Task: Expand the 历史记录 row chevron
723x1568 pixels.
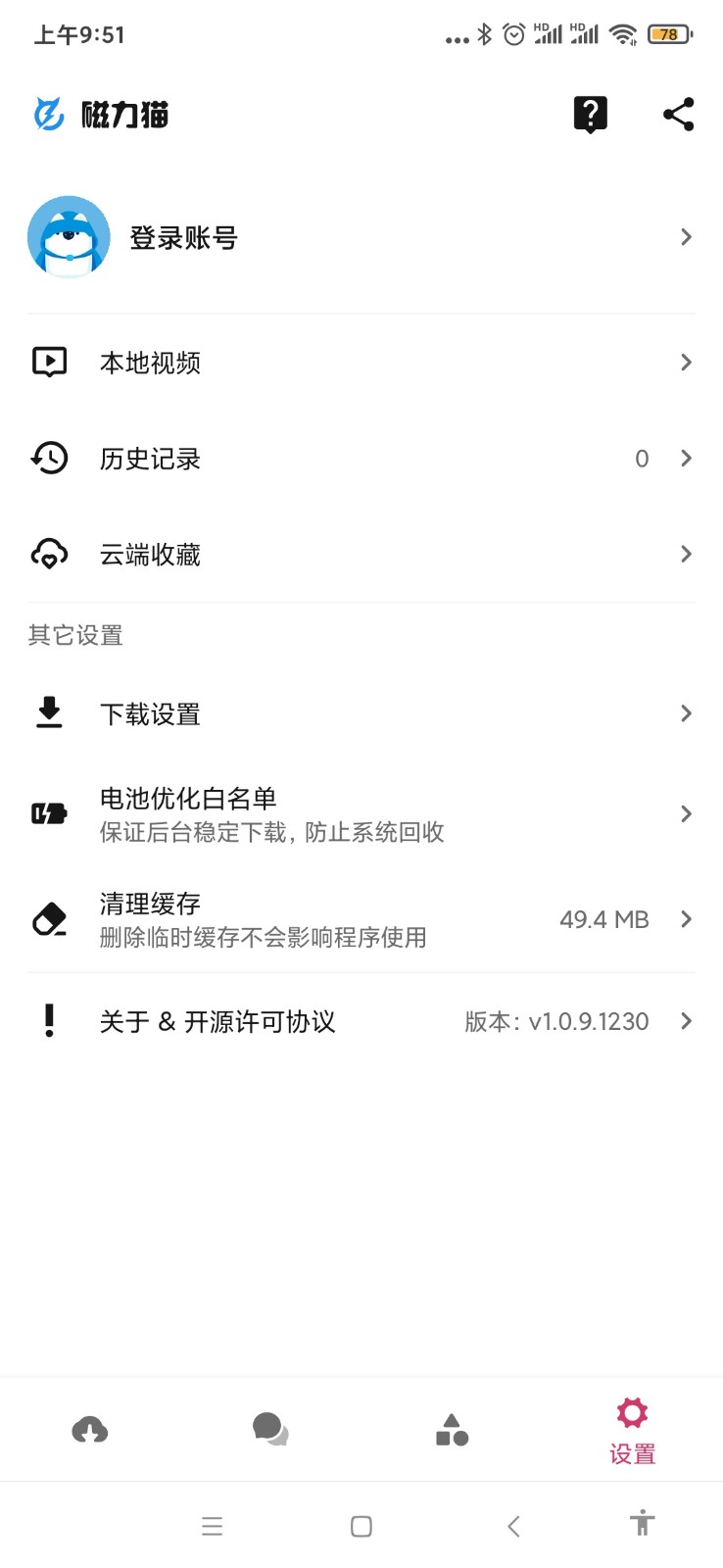Action: click(685, 458)
